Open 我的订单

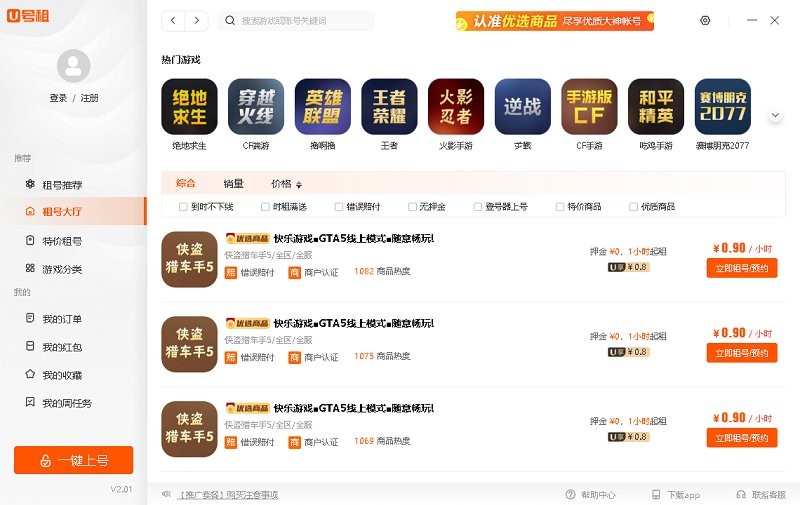(x=62, y=319)
